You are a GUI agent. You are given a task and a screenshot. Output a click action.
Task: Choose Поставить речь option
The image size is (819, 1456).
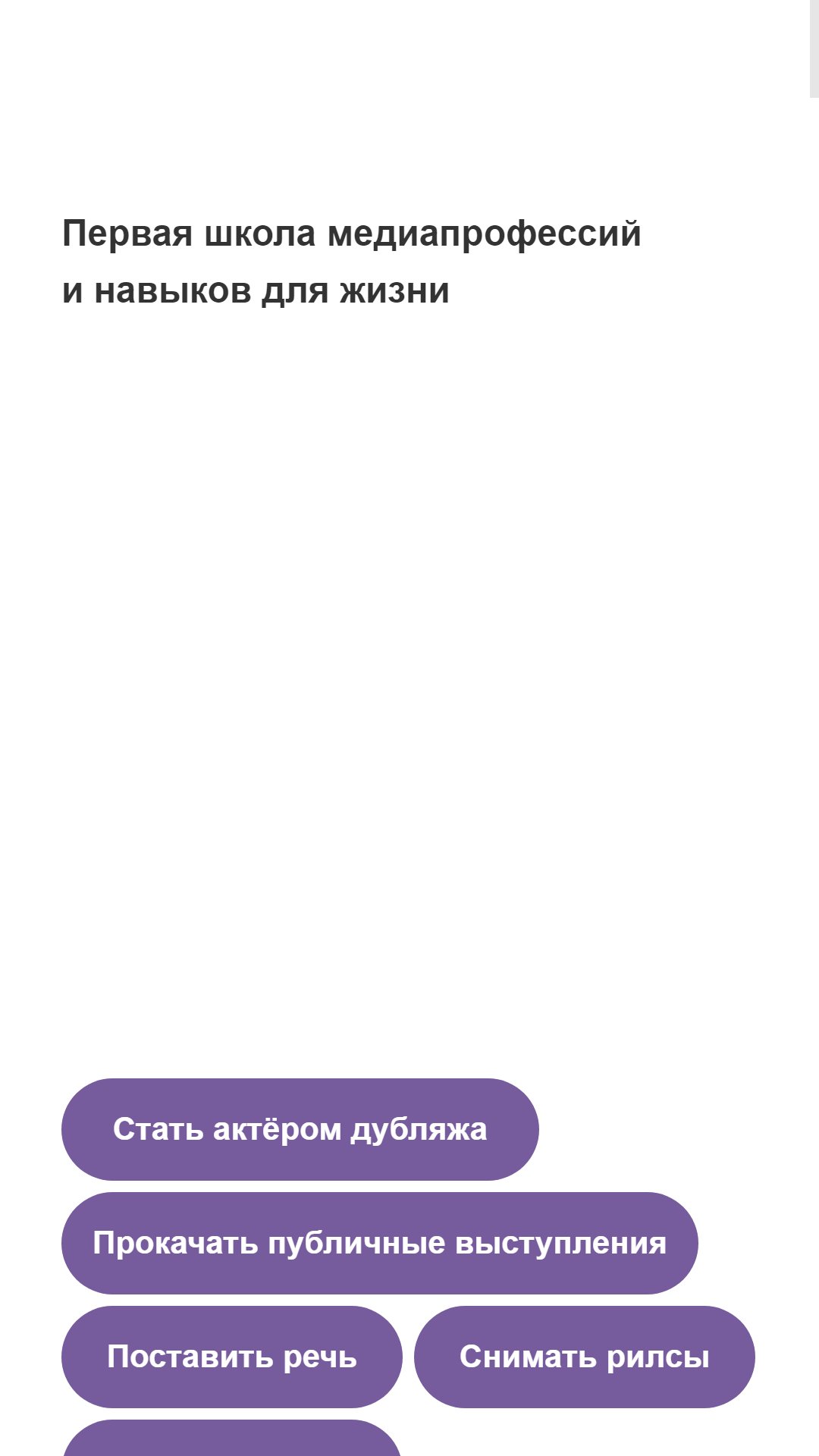(x=231, y=1357)
